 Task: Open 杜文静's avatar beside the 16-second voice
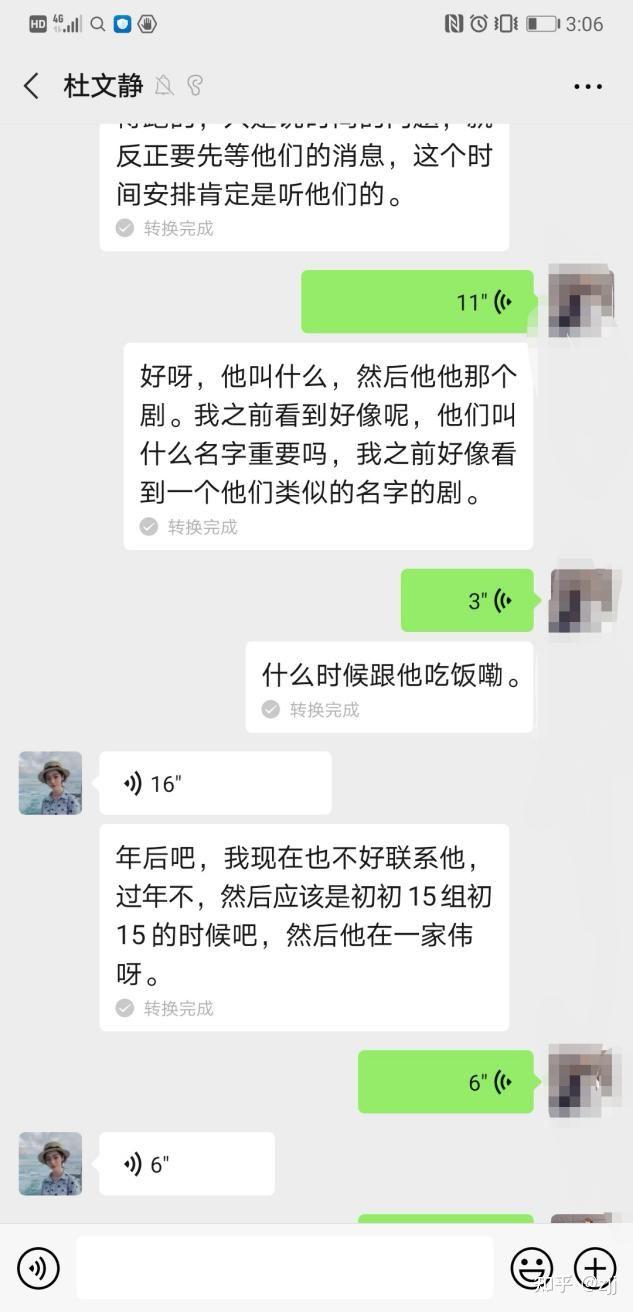pos(51,783)
